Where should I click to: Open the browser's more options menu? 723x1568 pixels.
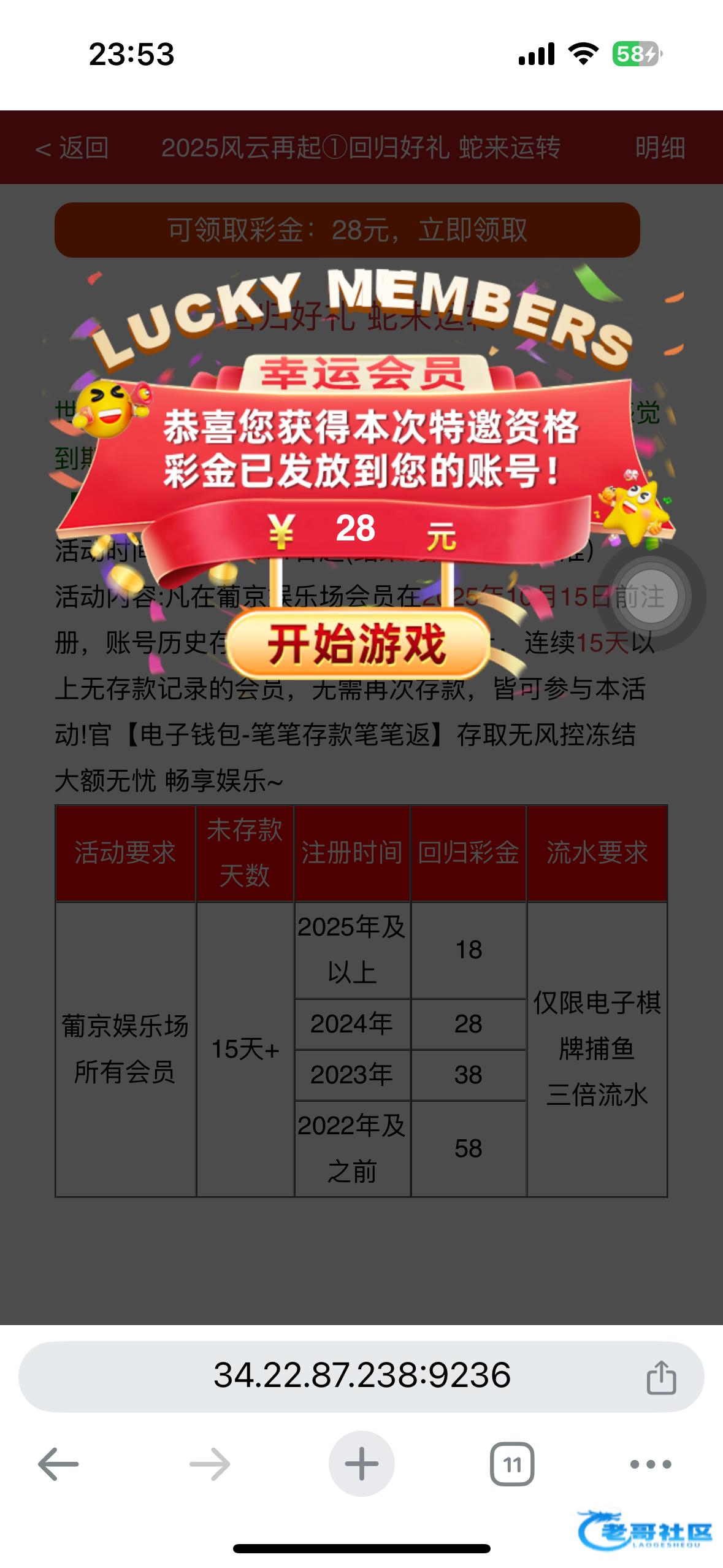click(x=650, y=1464)
